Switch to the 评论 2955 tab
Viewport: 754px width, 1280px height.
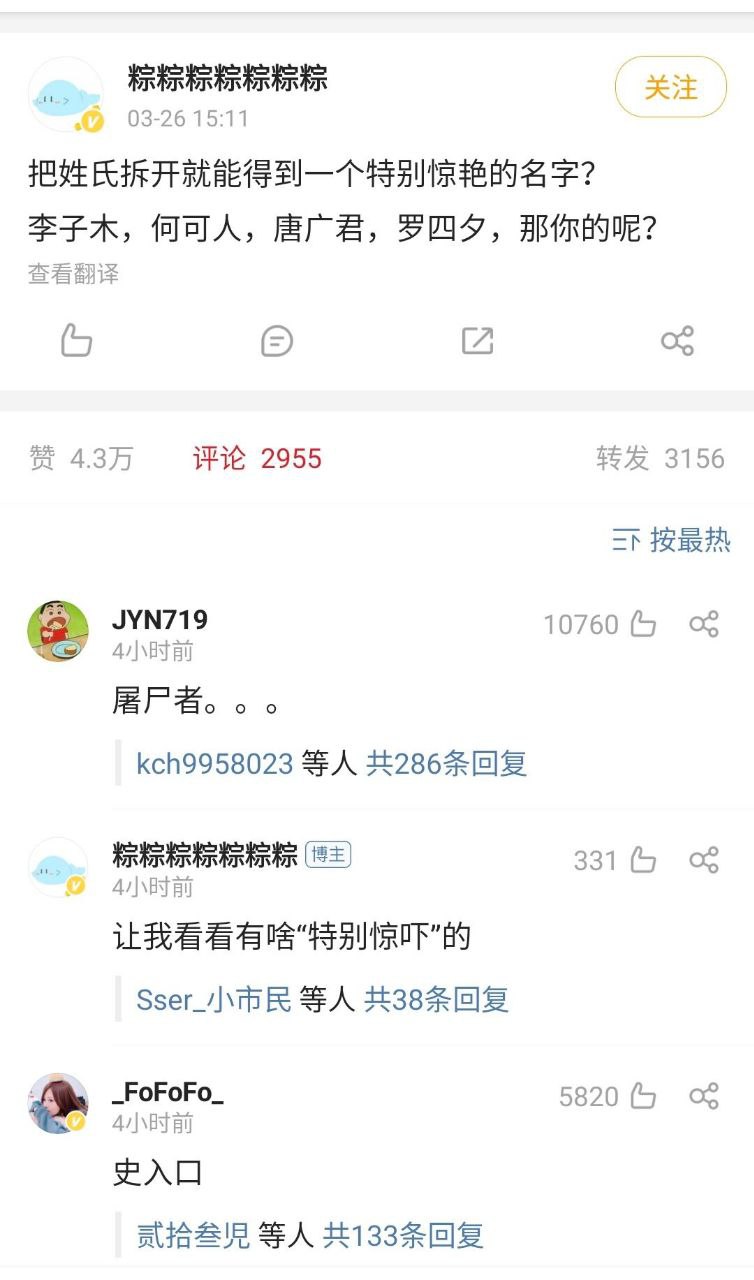pyautogui.click(x=257, y=459)
